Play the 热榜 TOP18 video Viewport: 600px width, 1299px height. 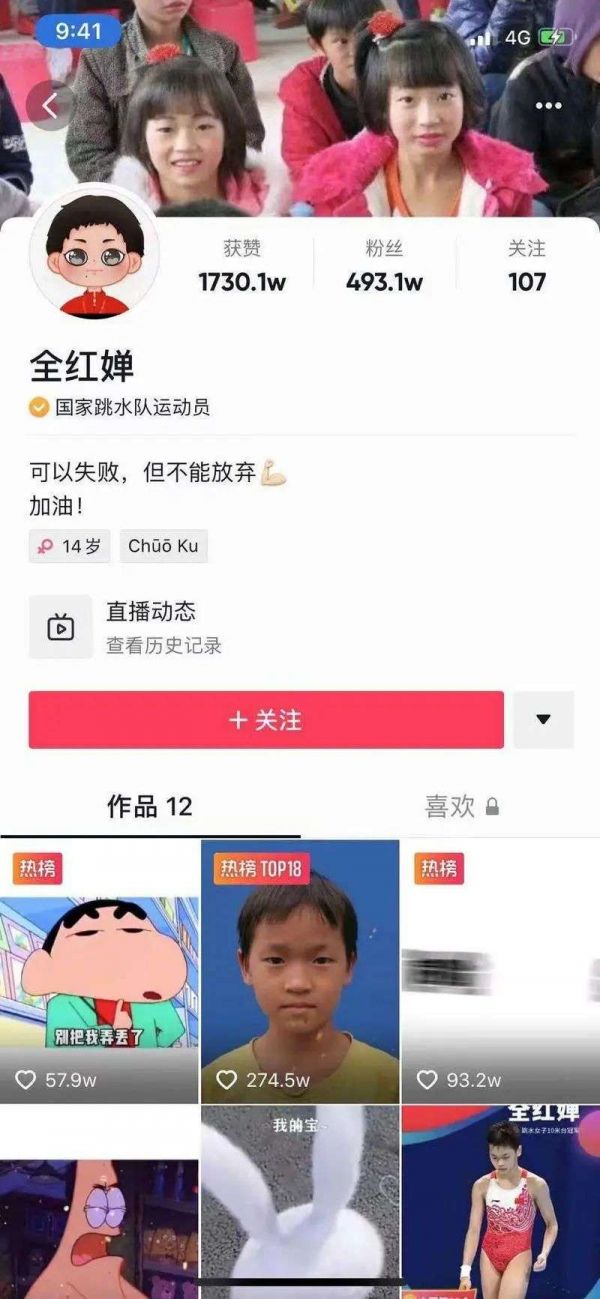click(x=300, y=971)
